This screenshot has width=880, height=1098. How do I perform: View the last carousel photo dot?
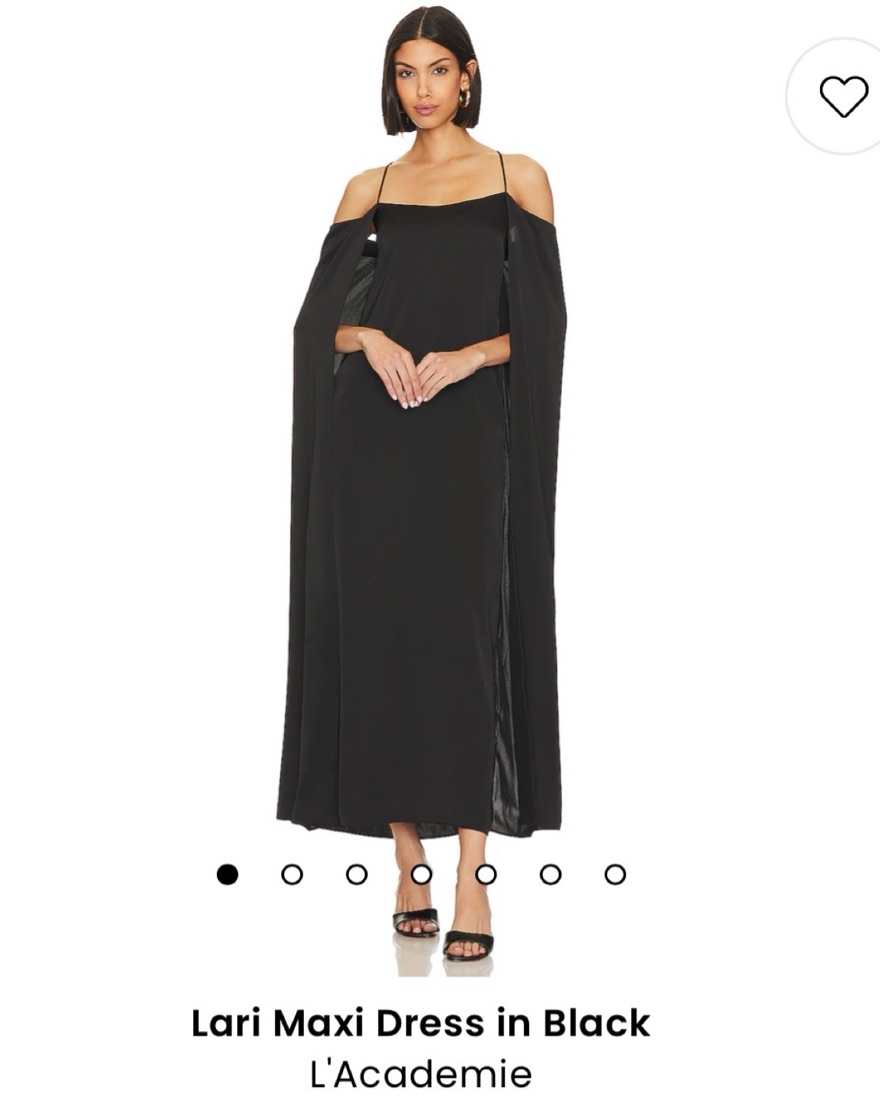[615, 874]
